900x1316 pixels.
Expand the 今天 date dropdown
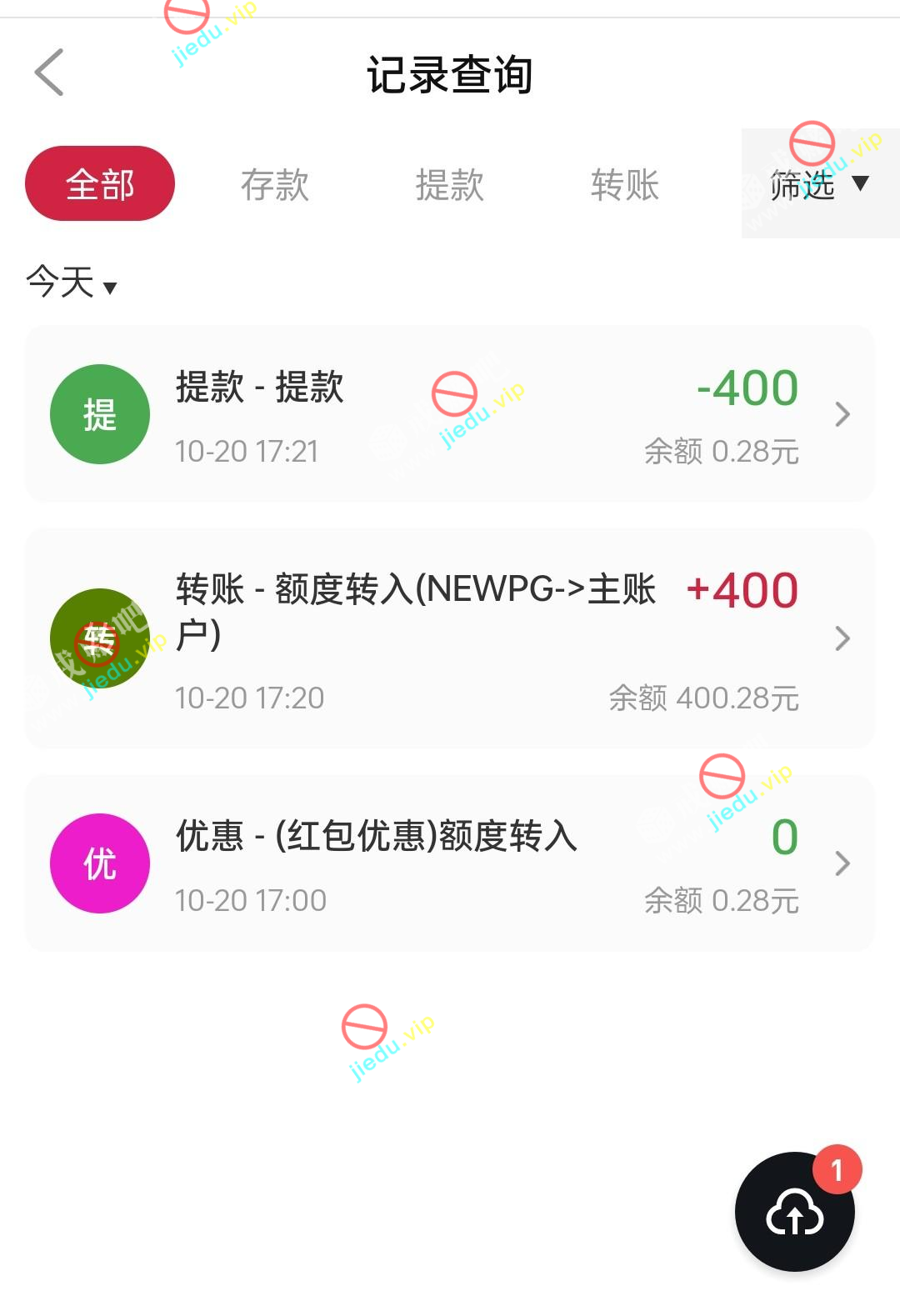point(72,282)
